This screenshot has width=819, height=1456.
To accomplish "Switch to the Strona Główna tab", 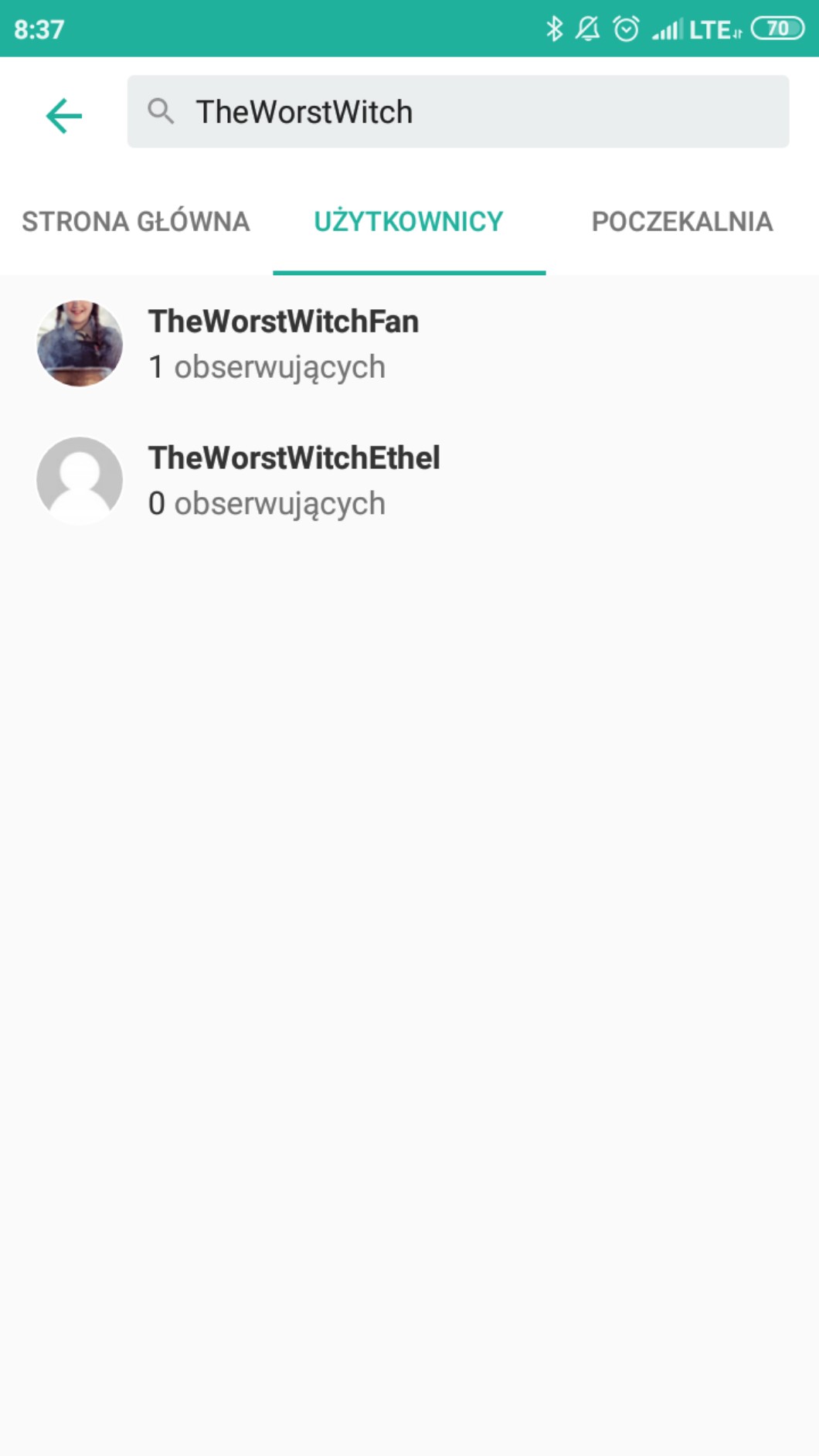I will pyautogui.click(x=136, y=222).
